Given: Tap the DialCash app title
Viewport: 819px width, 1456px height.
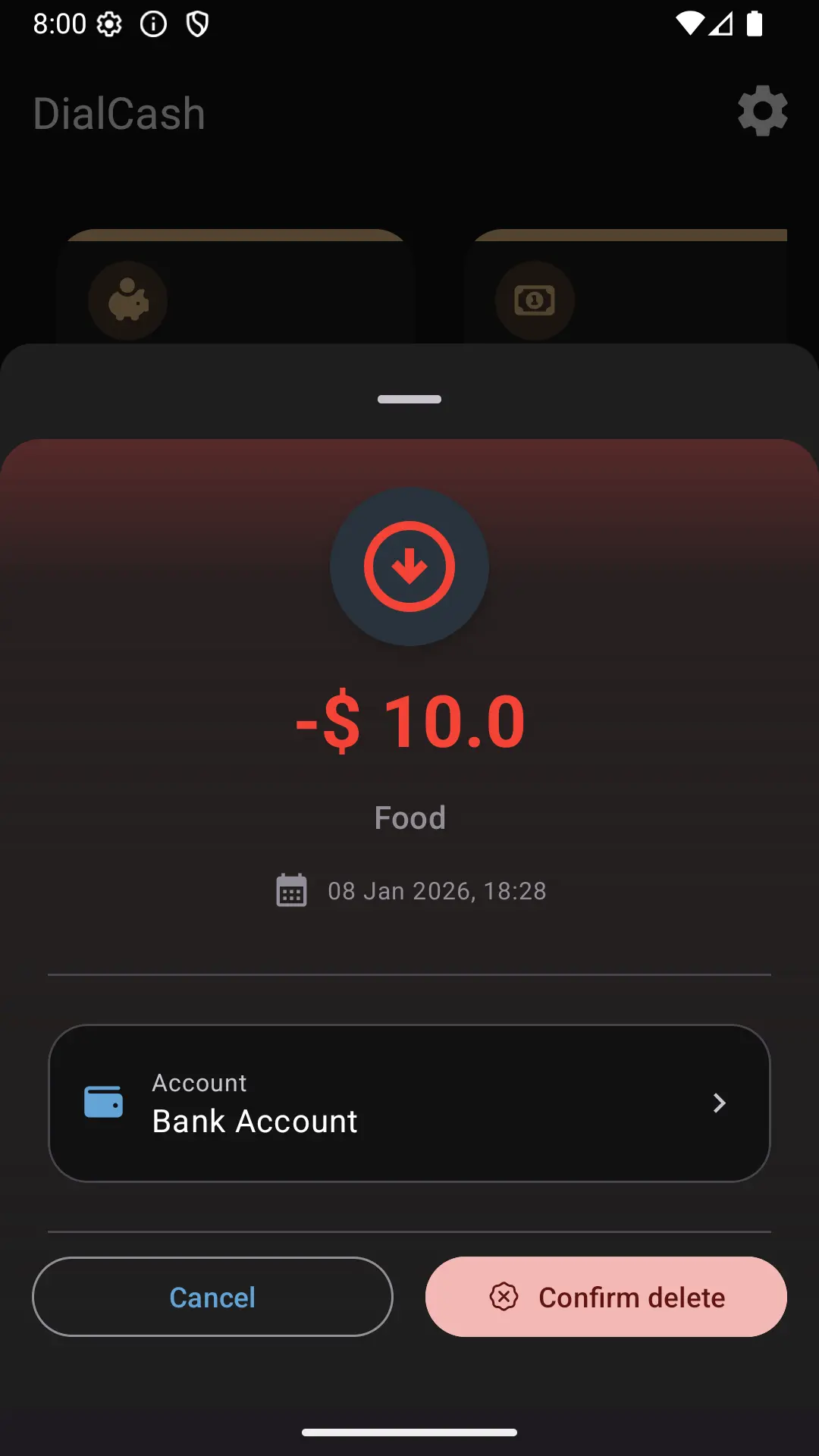Looking at the screenshot, I should (x=118, y=112).
